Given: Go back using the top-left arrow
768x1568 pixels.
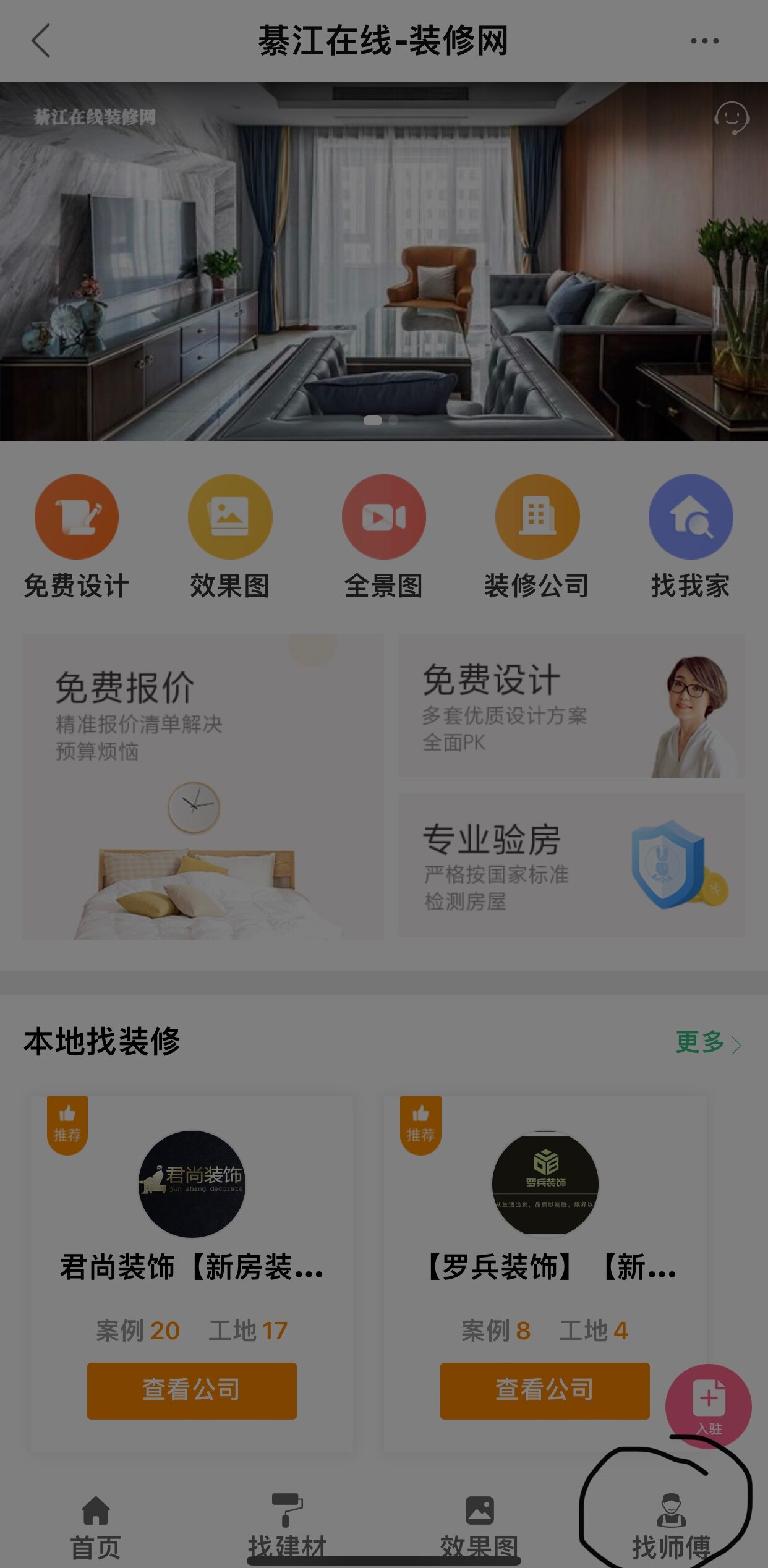Looking at the screenshot, I should click(x=41, y=41).
